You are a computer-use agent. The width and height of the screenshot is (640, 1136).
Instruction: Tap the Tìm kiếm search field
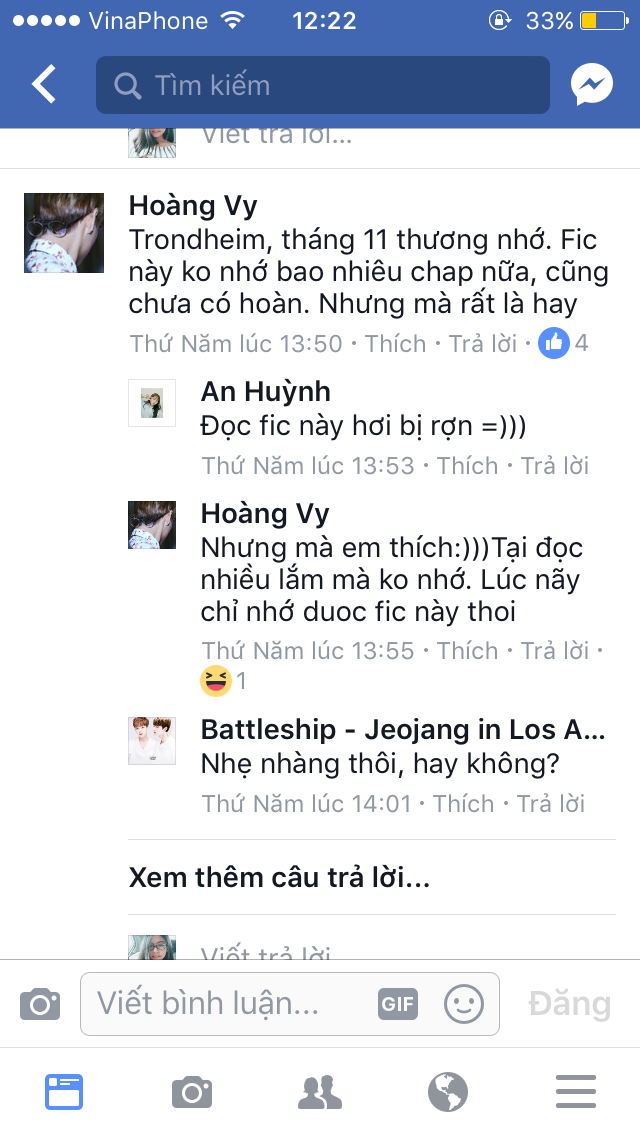pyautogui.click(x=322, y=85)
